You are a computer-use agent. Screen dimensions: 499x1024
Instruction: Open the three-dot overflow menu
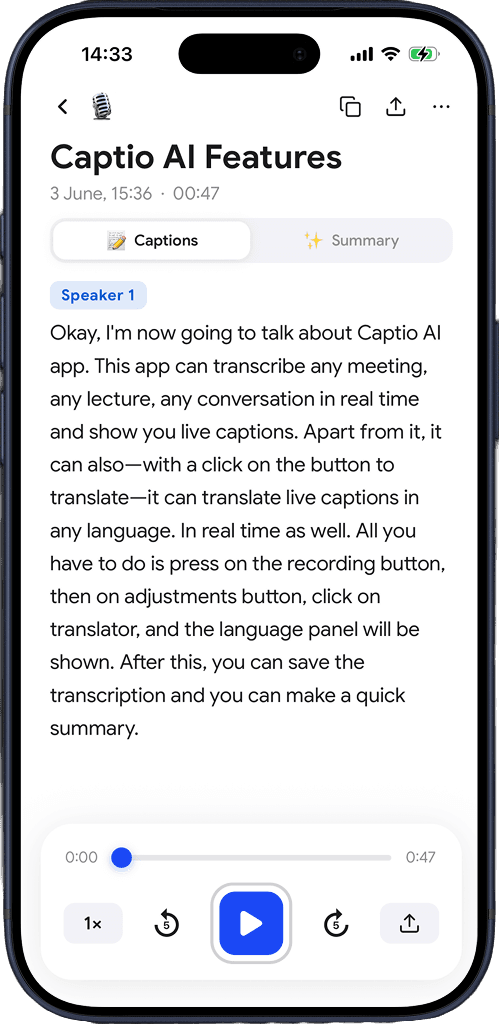[x=442, y=106]
